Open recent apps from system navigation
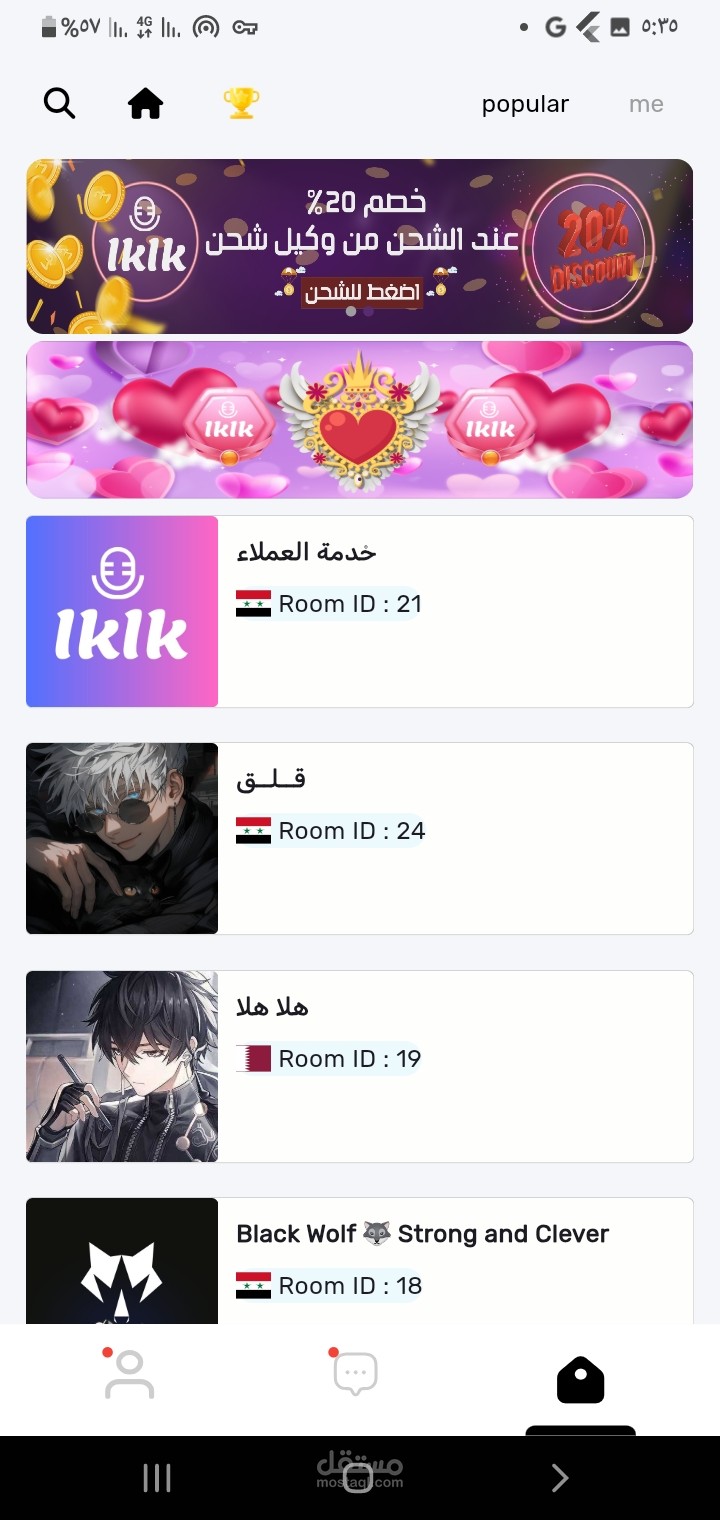 click(x=157, y=1478)
